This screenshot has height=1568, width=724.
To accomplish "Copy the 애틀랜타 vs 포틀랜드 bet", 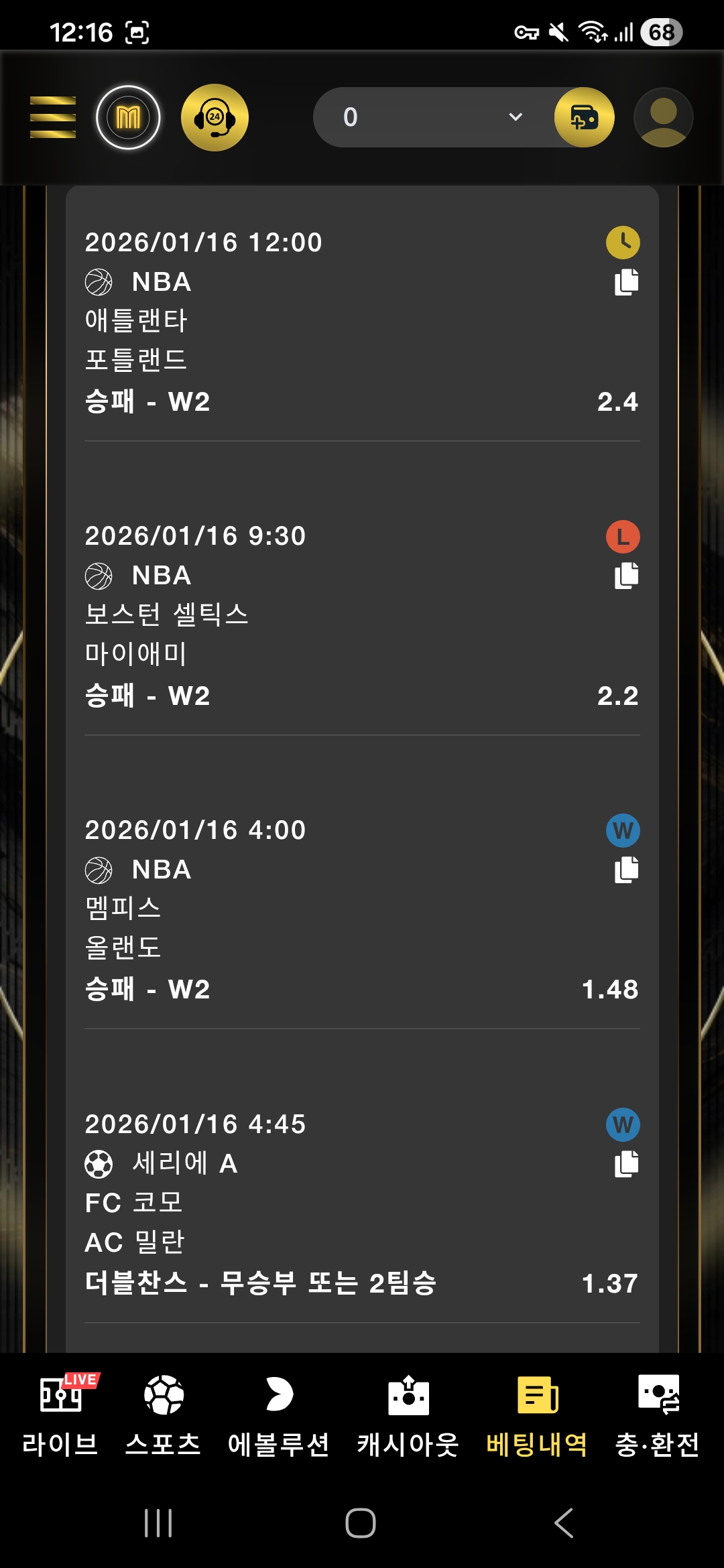I will [x=626, y=282].
